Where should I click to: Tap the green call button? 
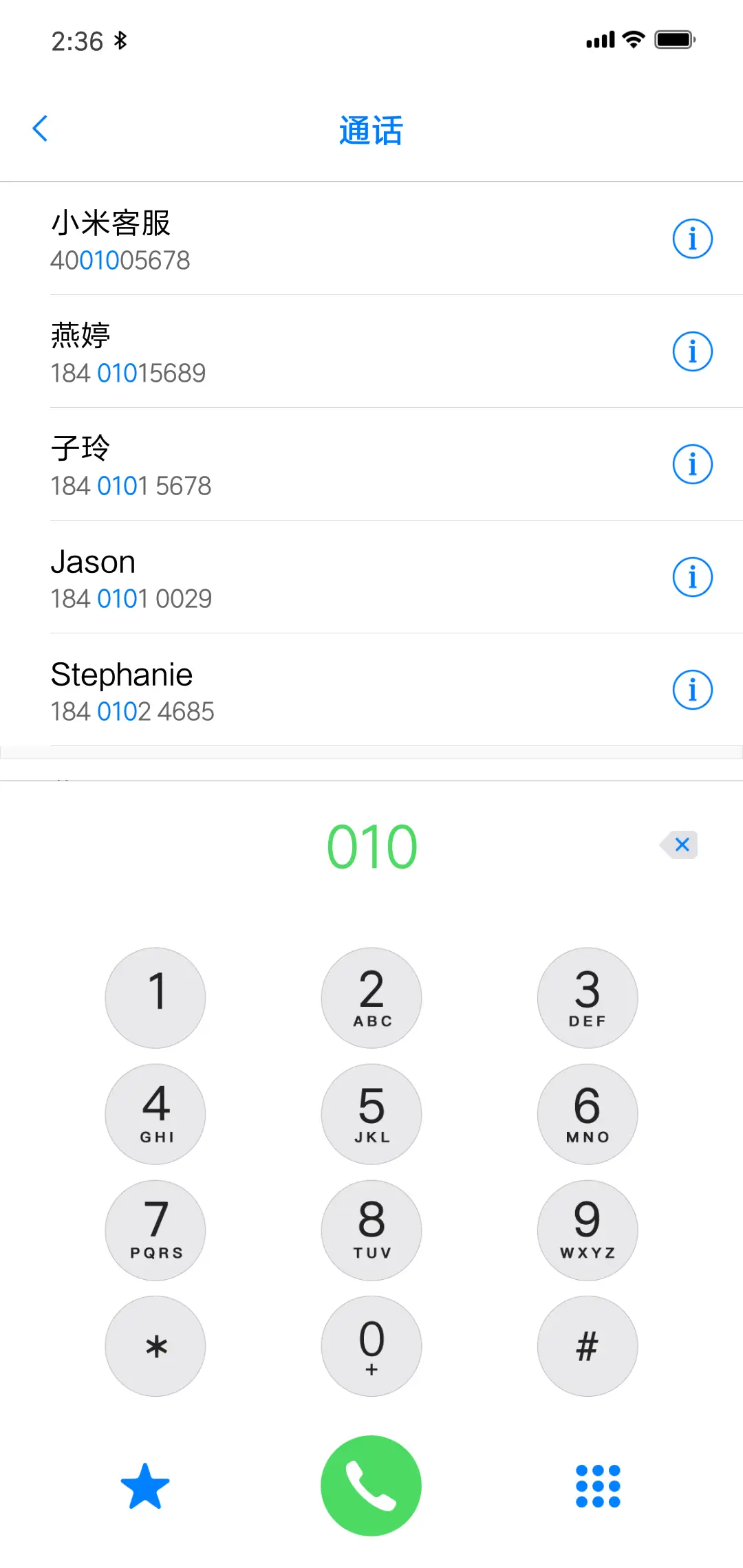tap(371, 1485)
